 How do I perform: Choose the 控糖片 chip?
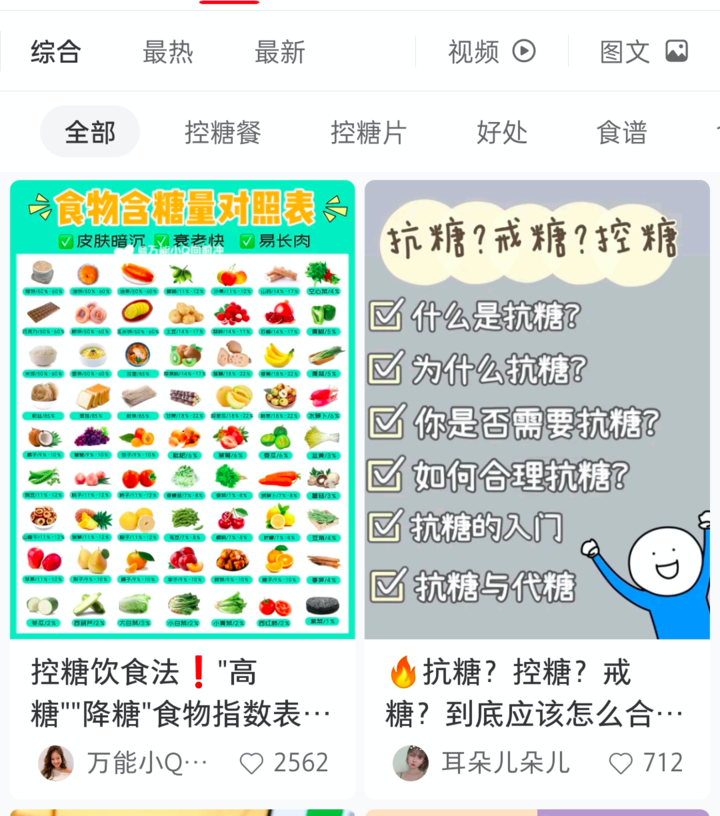(369, 132)
